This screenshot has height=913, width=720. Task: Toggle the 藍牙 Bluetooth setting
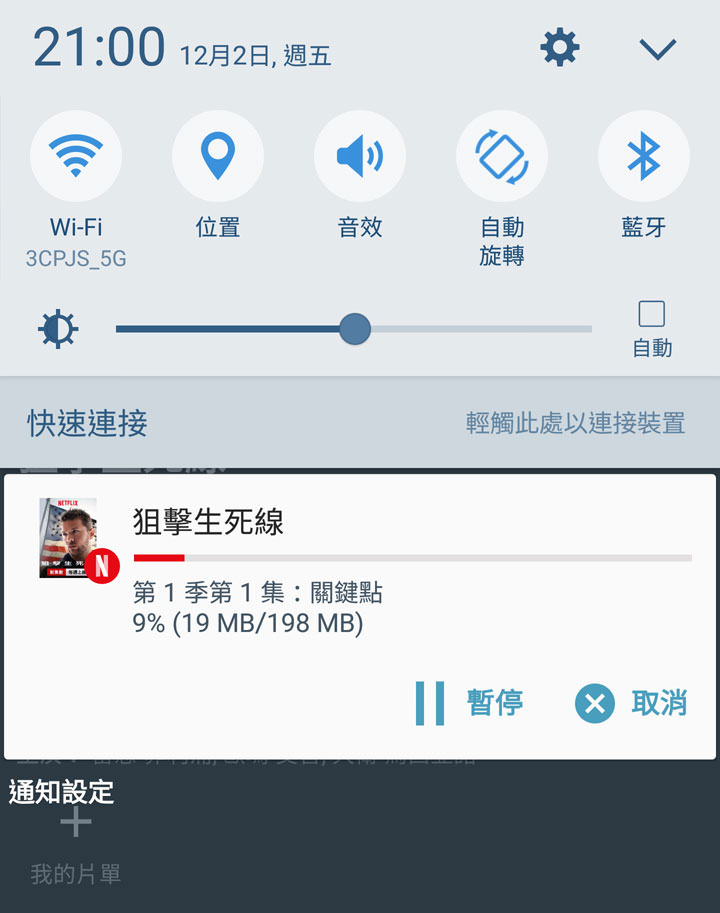tap(644, 156)
